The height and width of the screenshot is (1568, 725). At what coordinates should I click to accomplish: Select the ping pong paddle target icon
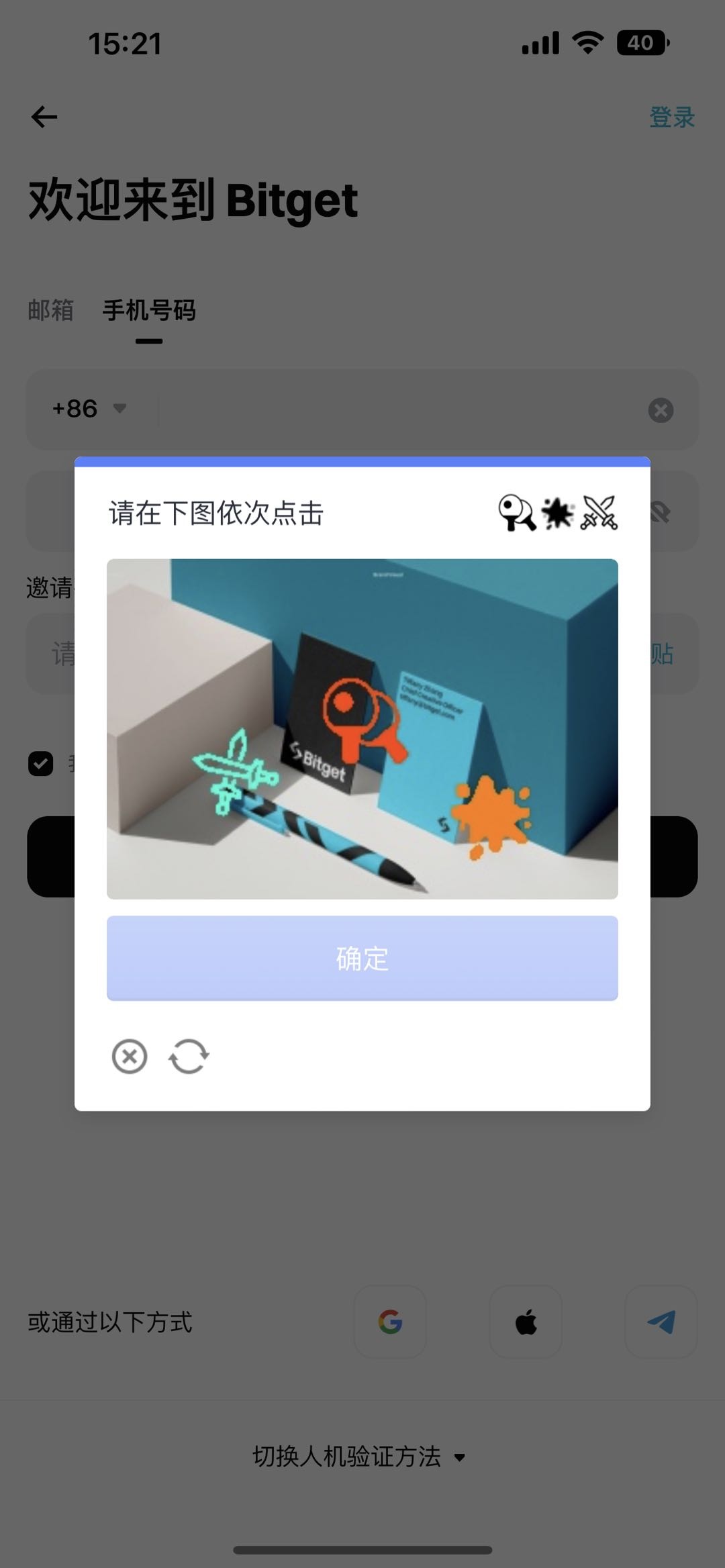516,513
